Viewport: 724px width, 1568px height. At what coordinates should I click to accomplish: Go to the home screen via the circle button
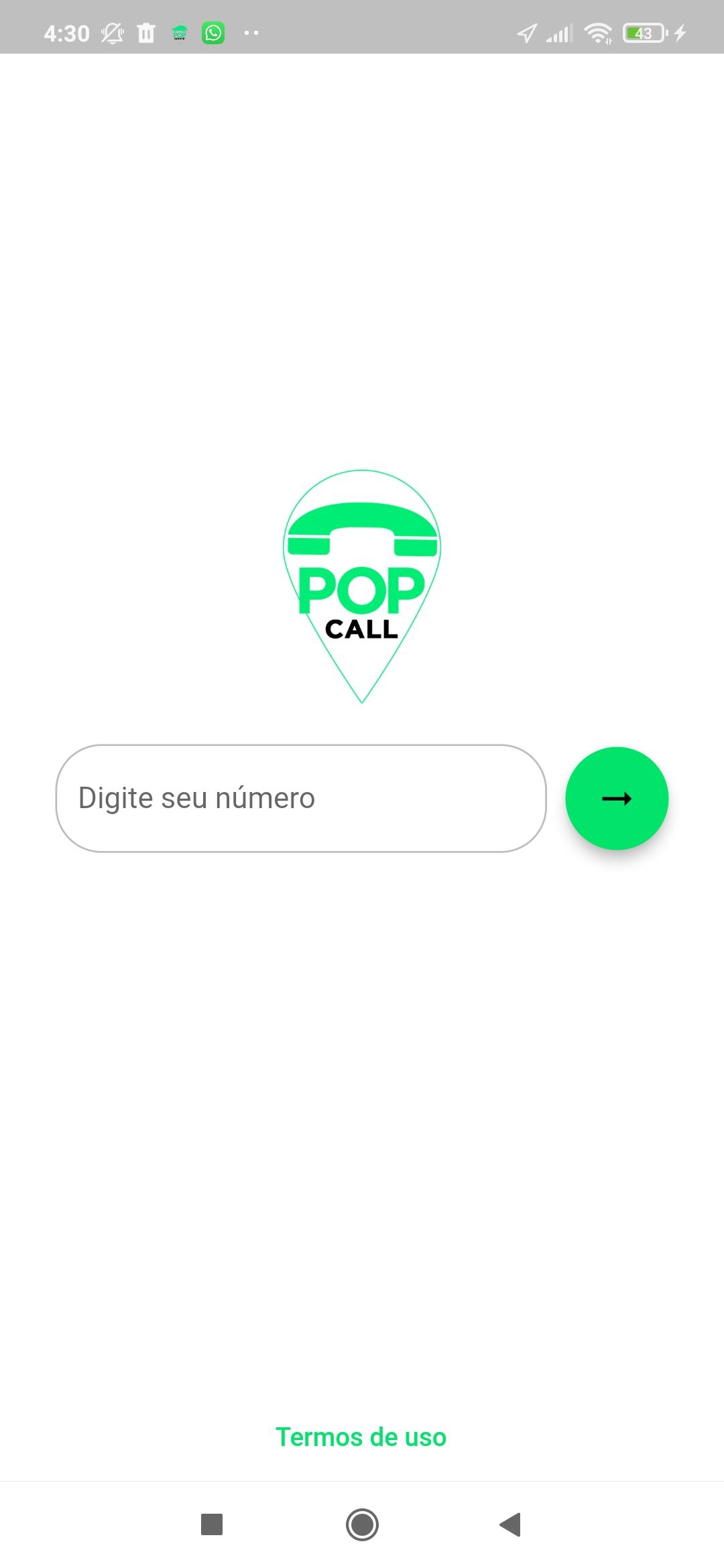coord(362,1524)
